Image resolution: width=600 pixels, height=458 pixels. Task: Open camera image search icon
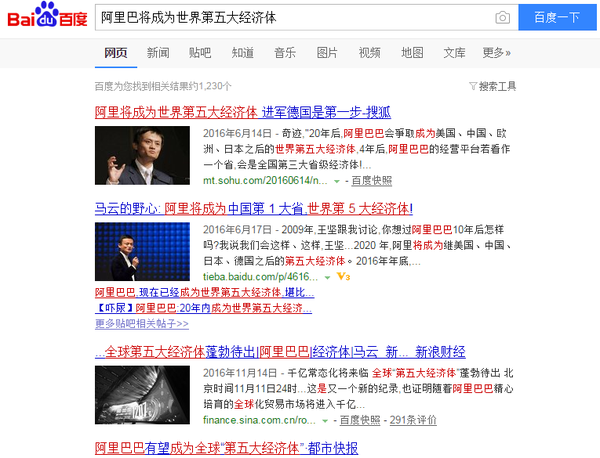tap(503, 18)
